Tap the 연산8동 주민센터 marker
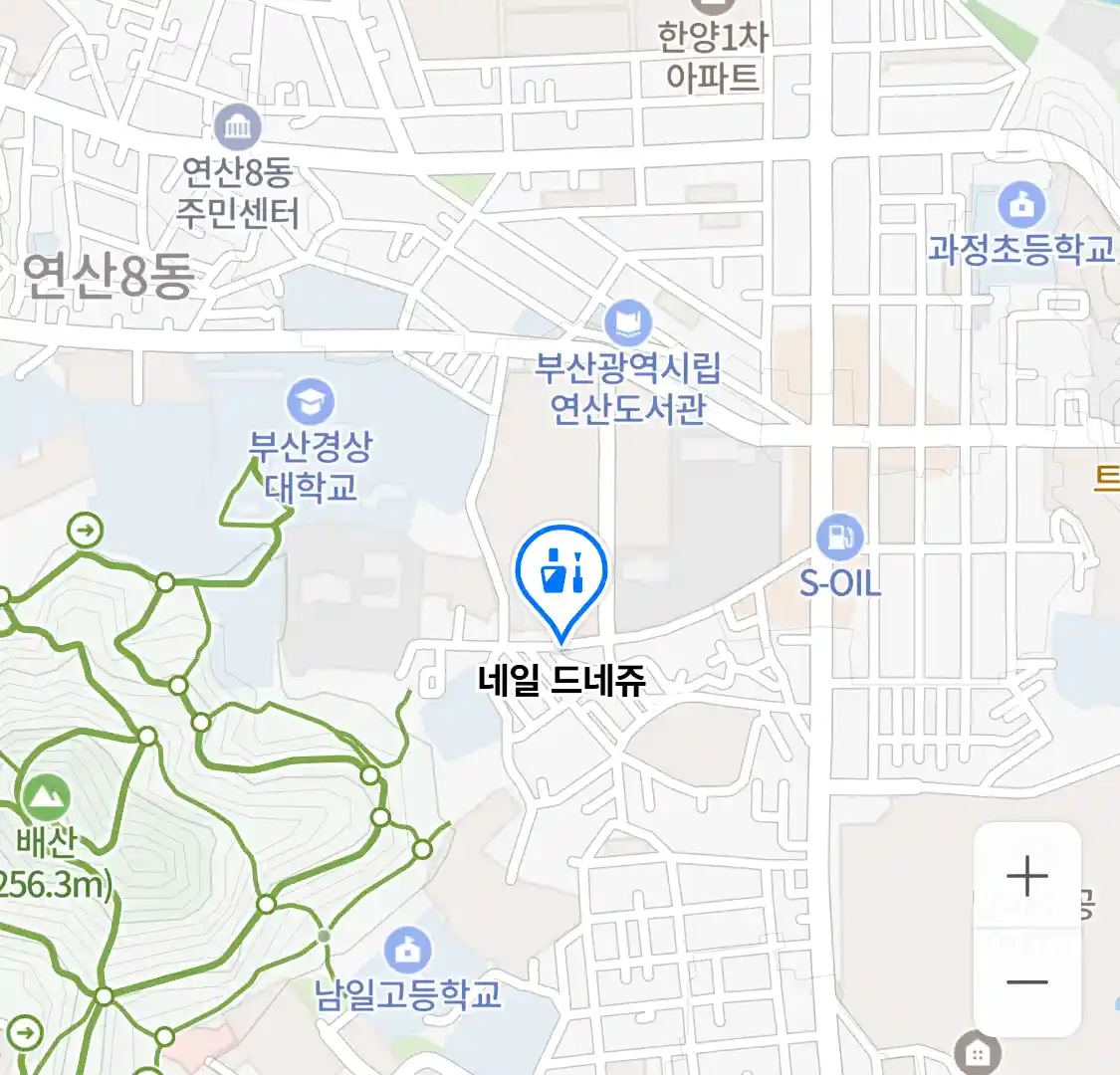 pos(238,127)
